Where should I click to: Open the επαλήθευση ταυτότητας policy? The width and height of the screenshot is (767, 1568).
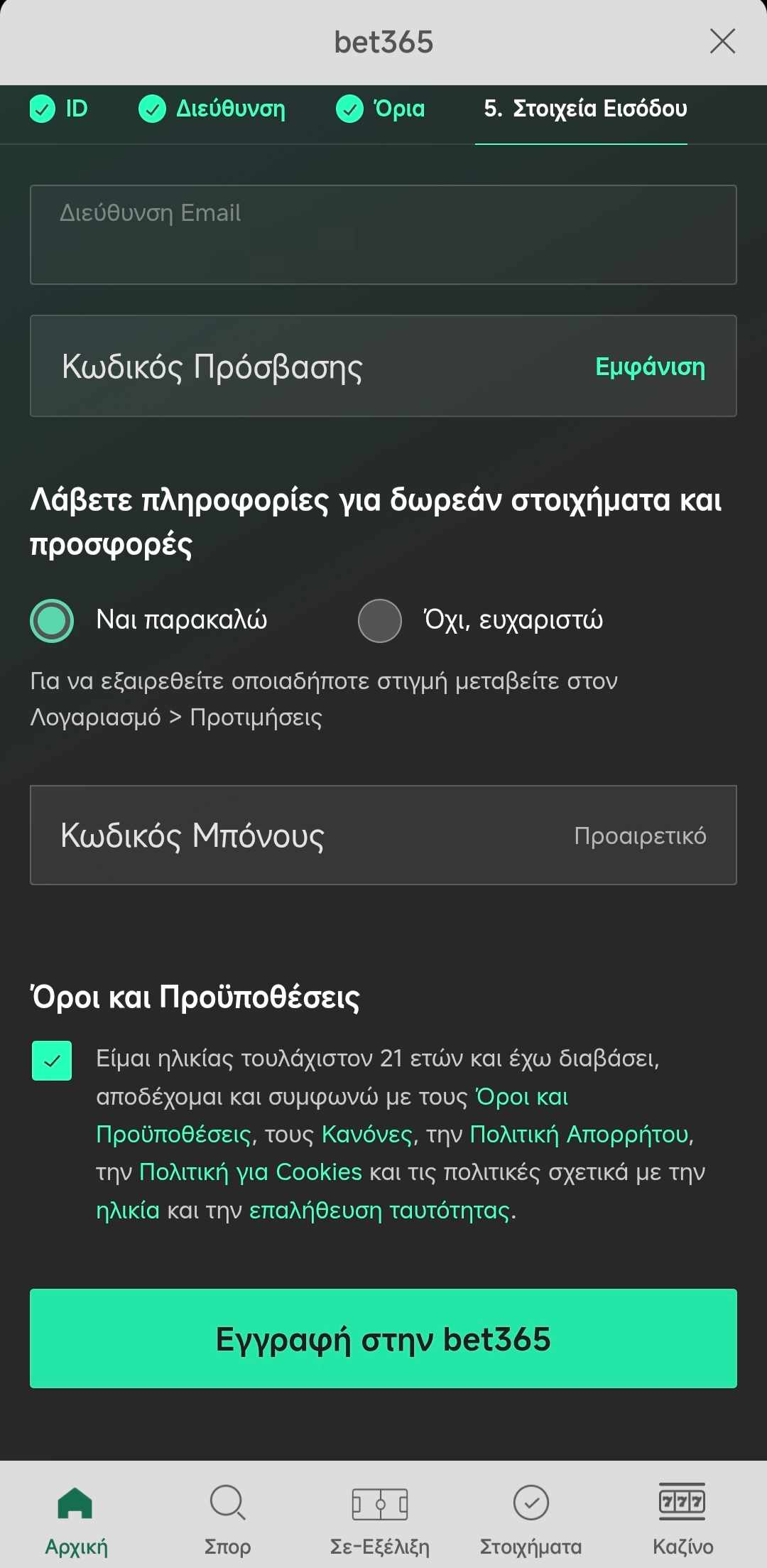point(380,1210)
